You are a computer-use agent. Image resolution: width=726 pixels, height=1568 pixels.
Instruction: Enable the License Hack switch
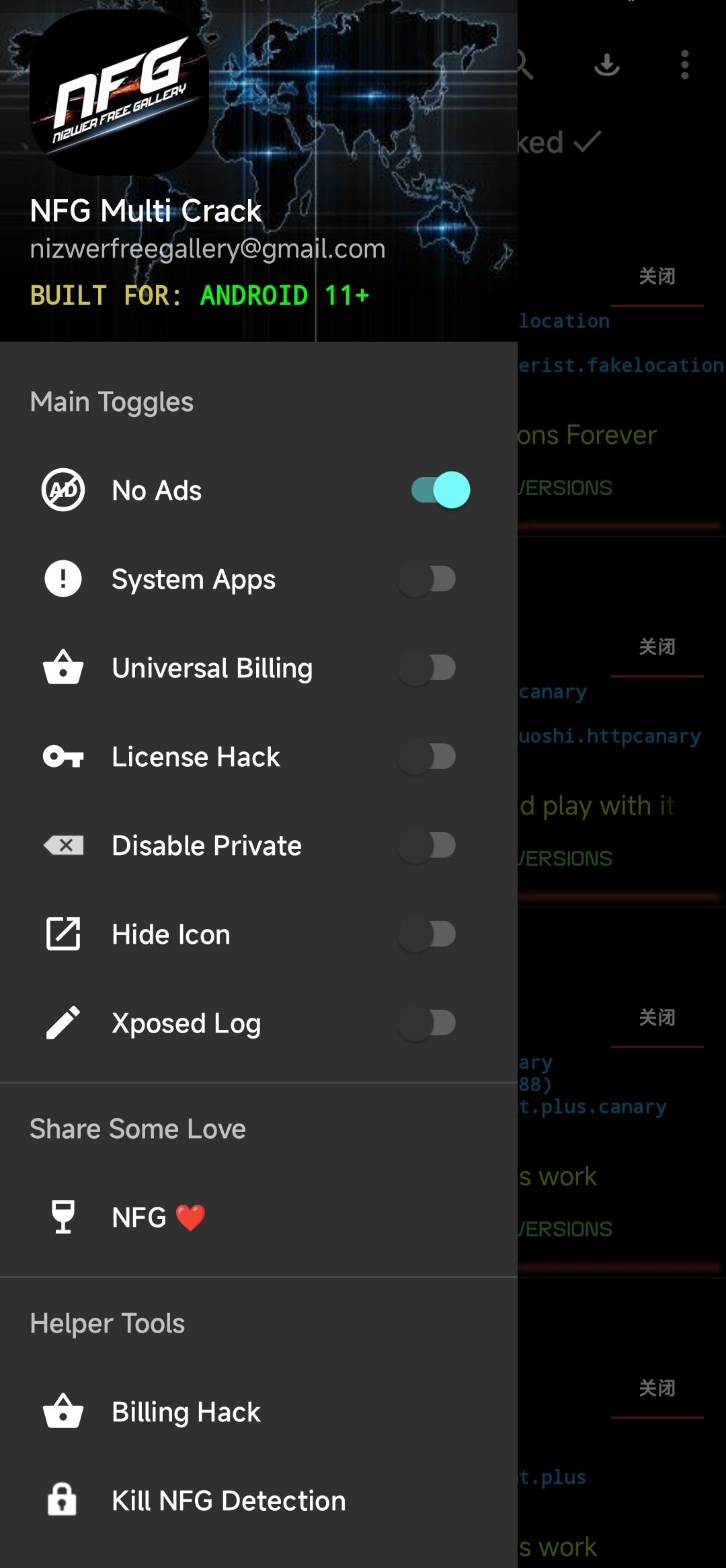coord(427,757)
